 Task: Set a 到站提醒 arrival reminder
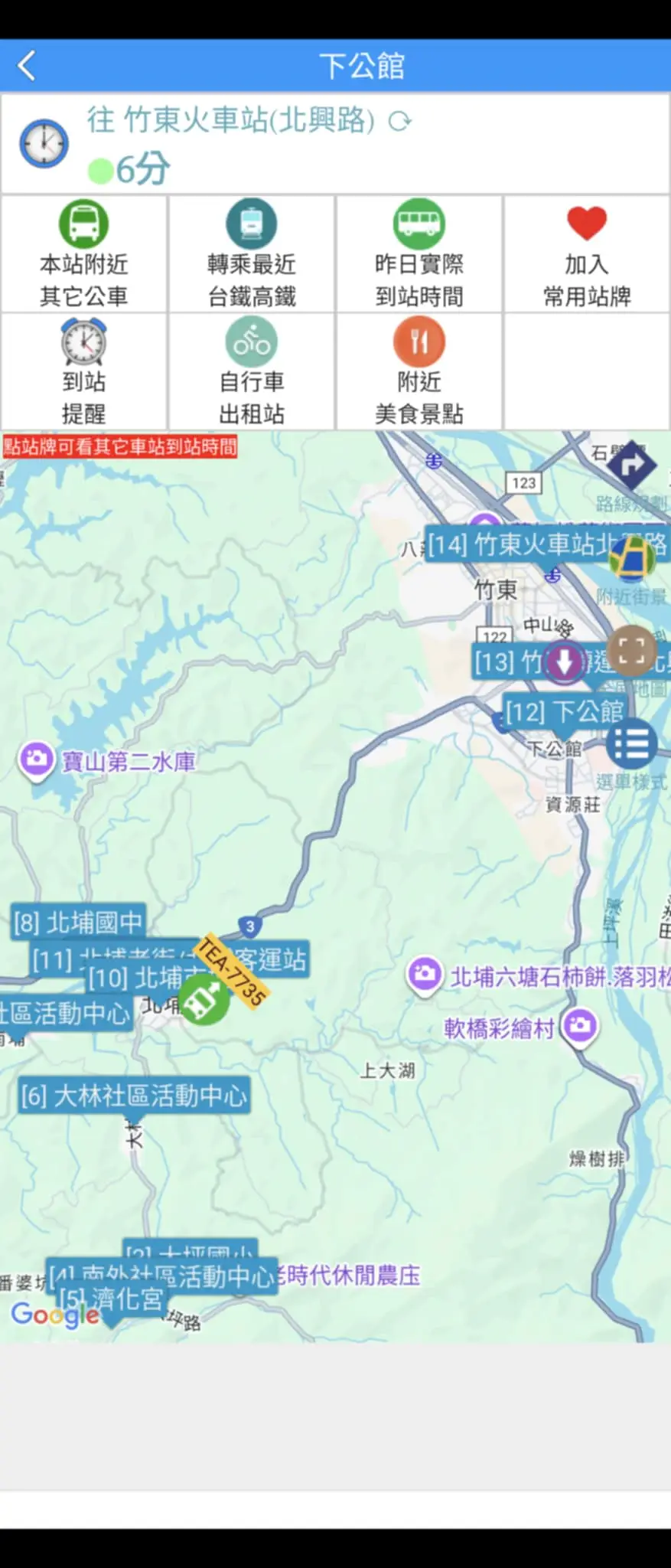coord(84,372)
